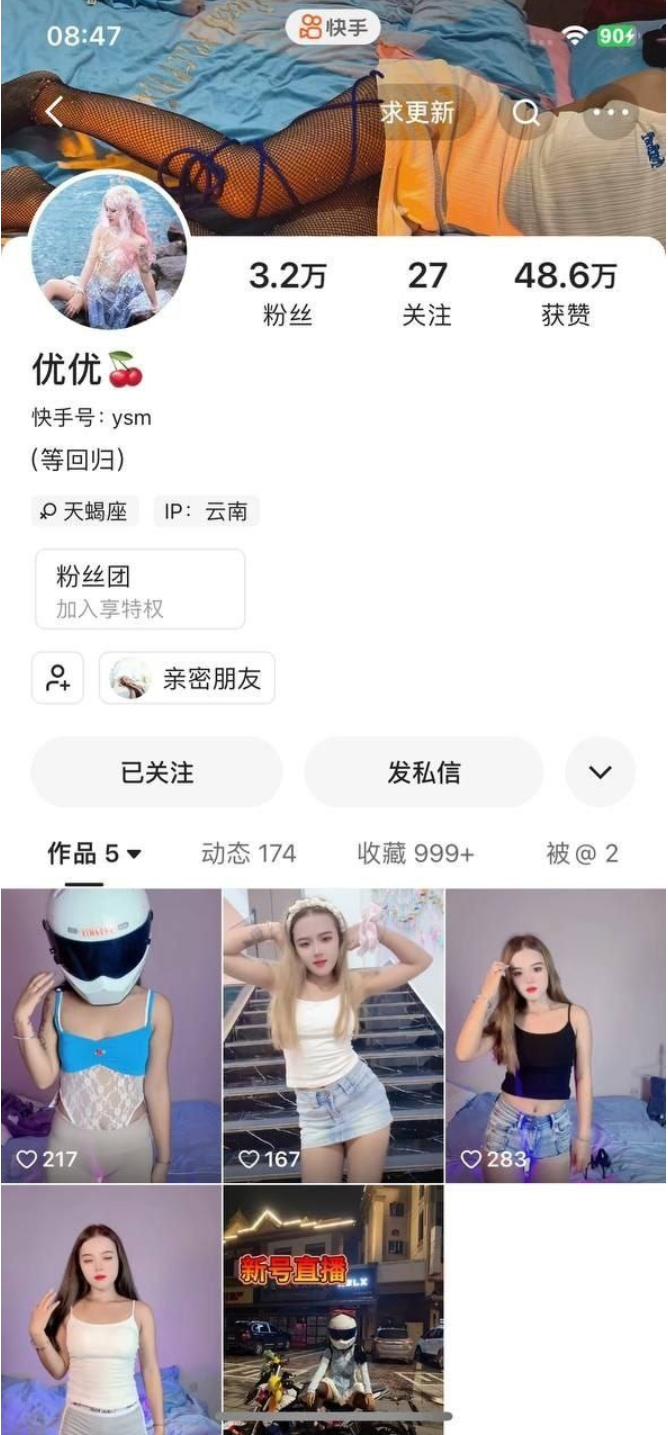Image resolution: width=668 pixels, height=1435 pixels.
Task: Tap the add-friend person icon
Action: click(x=58, y=678)
